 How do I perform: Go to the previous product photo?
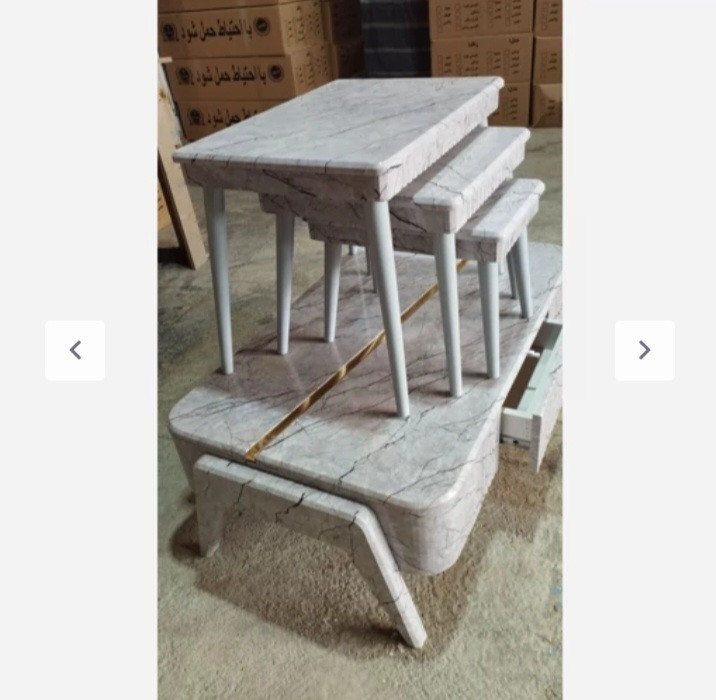(x=75, y=350)
